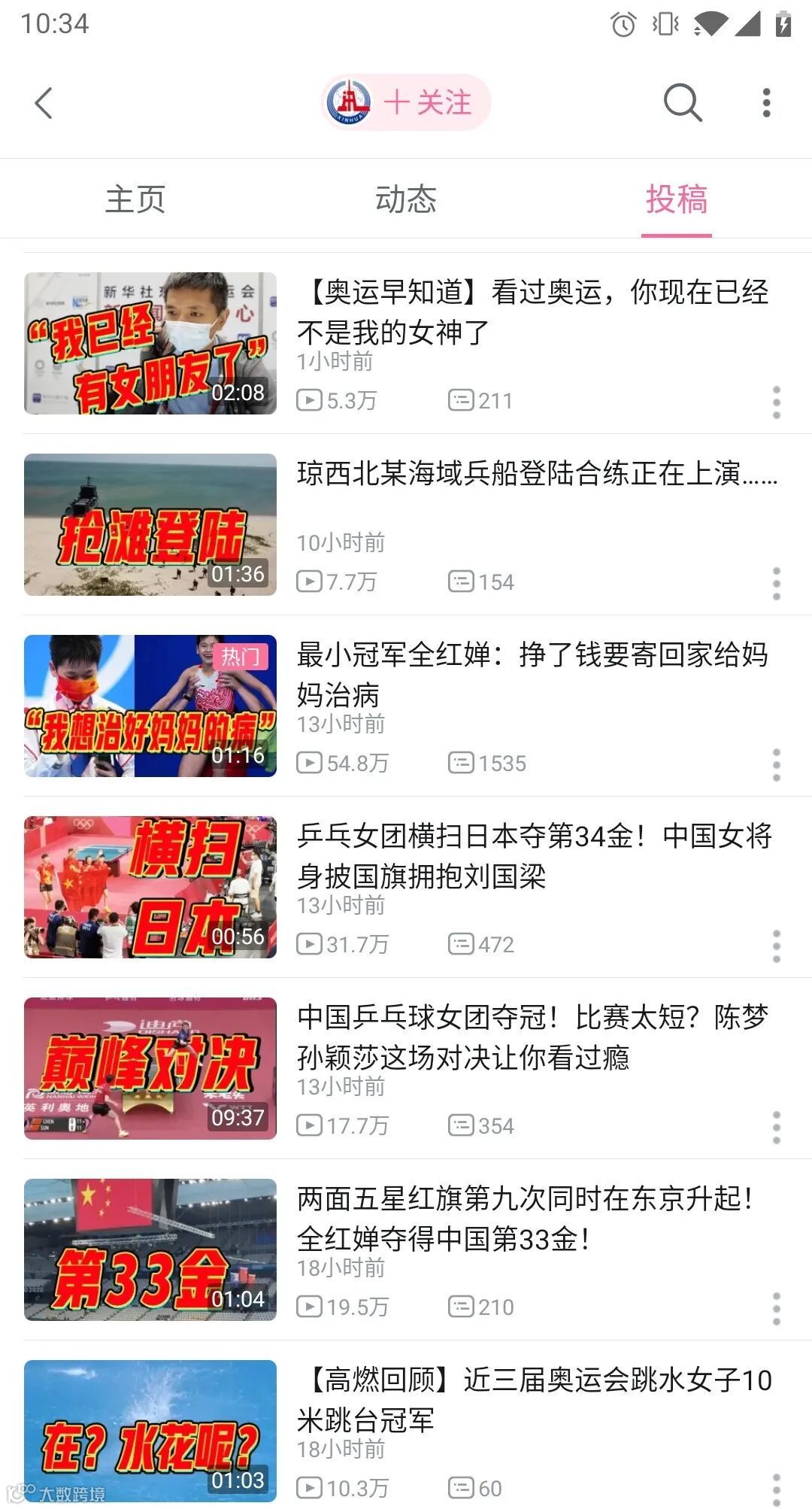
Task: Go back using the top-left arrow
Action: pyautogui.click(x=44, y=103)
